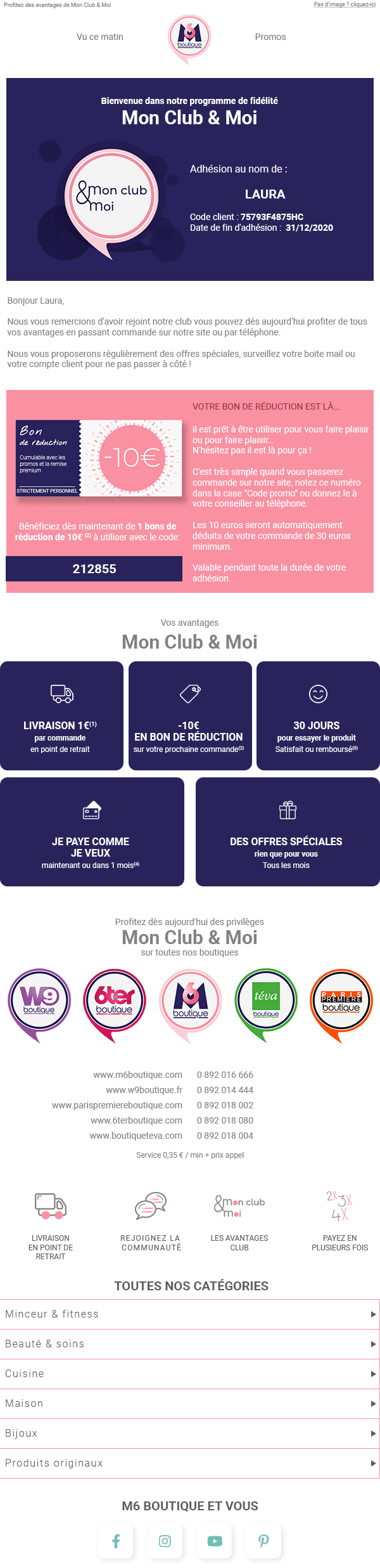The height and width of the screenshot is (1568, 380).
Task: View Les avantages club
Action: (239, 1221)
